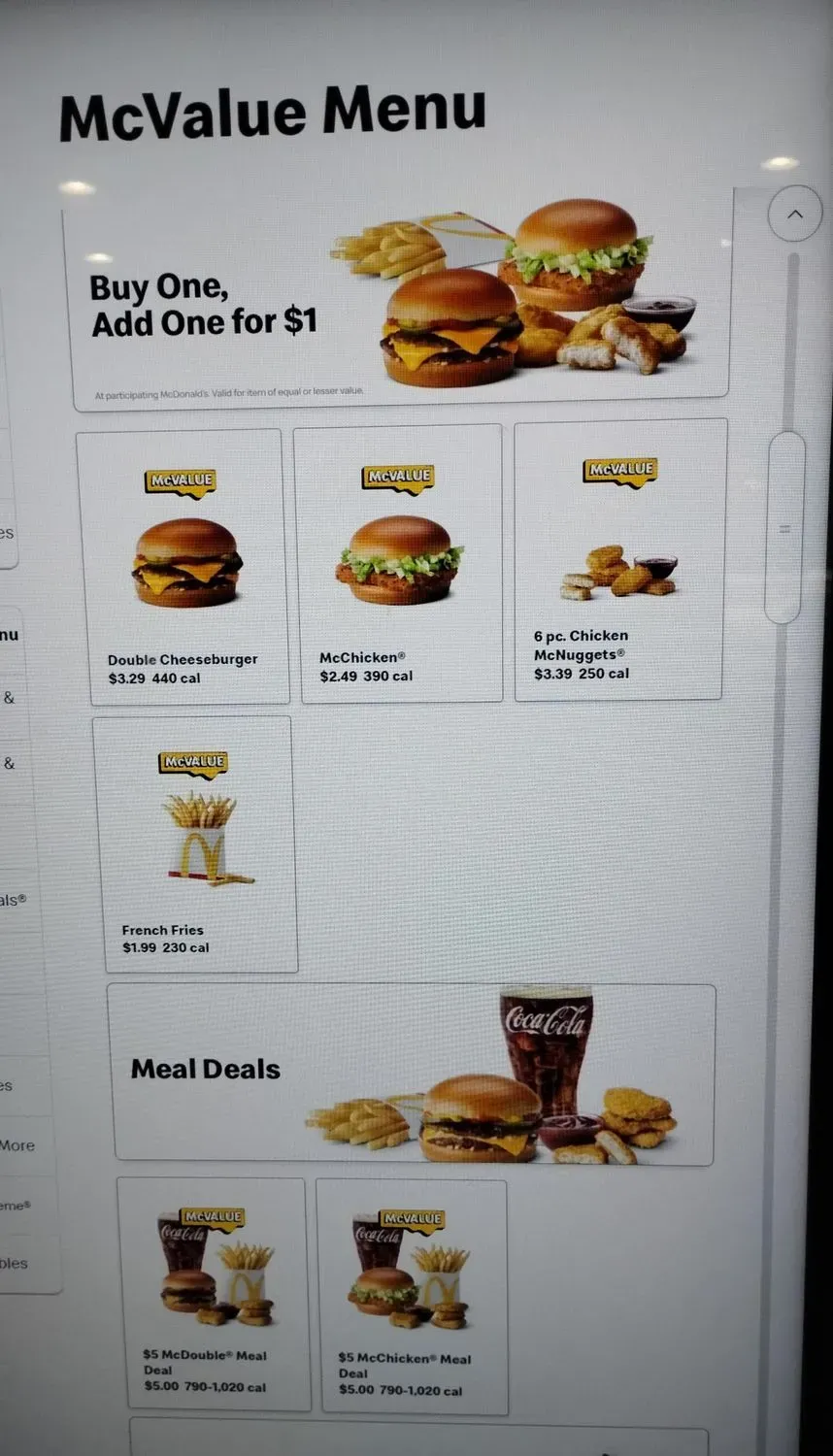
Task: Pick the French Fries item
Action: click(197, 845)
